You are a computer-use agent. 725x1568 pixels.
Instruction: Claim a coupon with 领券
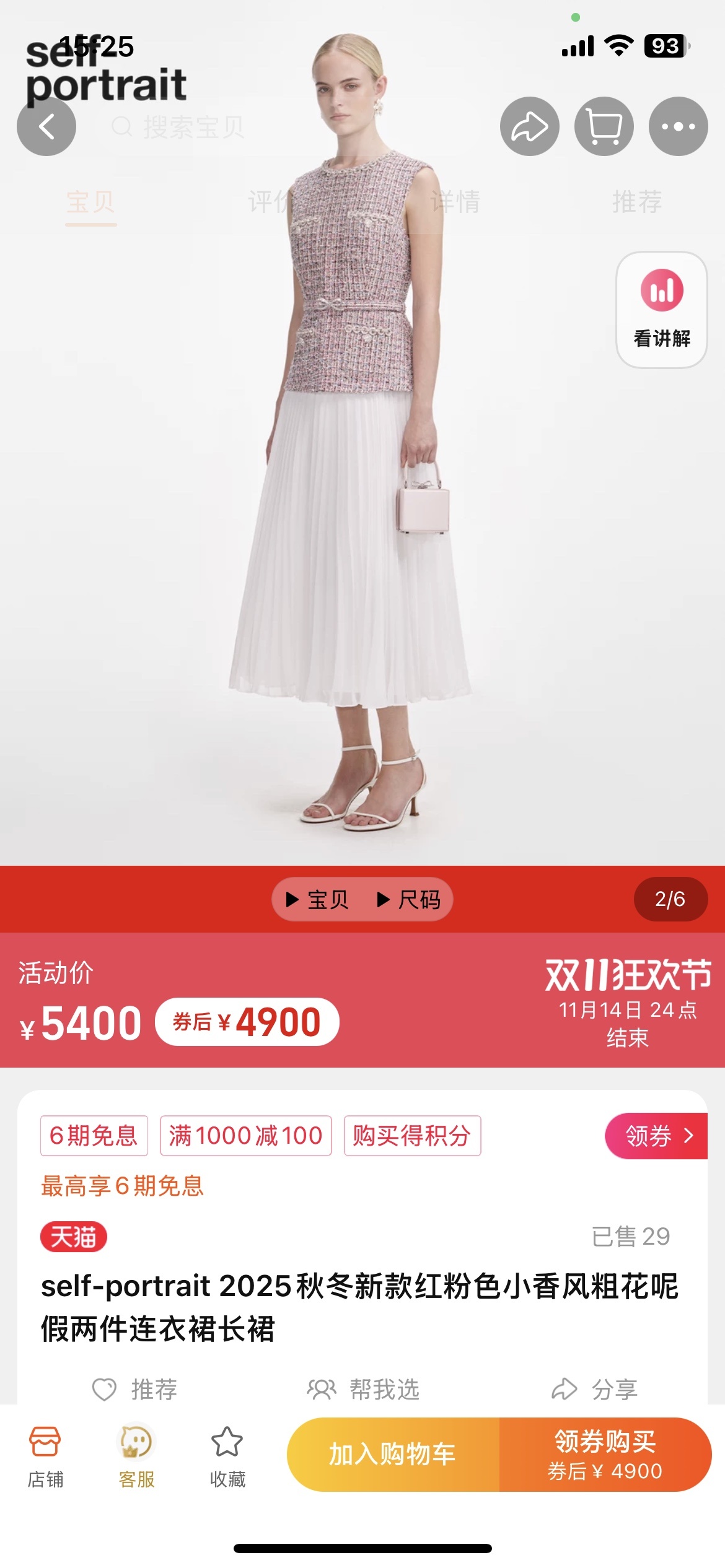coord(657,1136)
